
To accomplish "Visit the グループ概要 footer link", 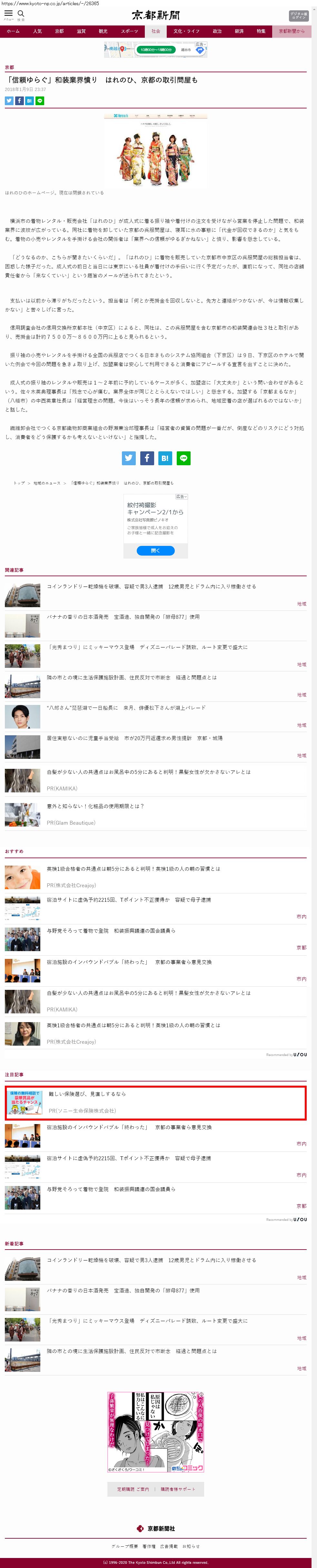I will pos(125,1546).
